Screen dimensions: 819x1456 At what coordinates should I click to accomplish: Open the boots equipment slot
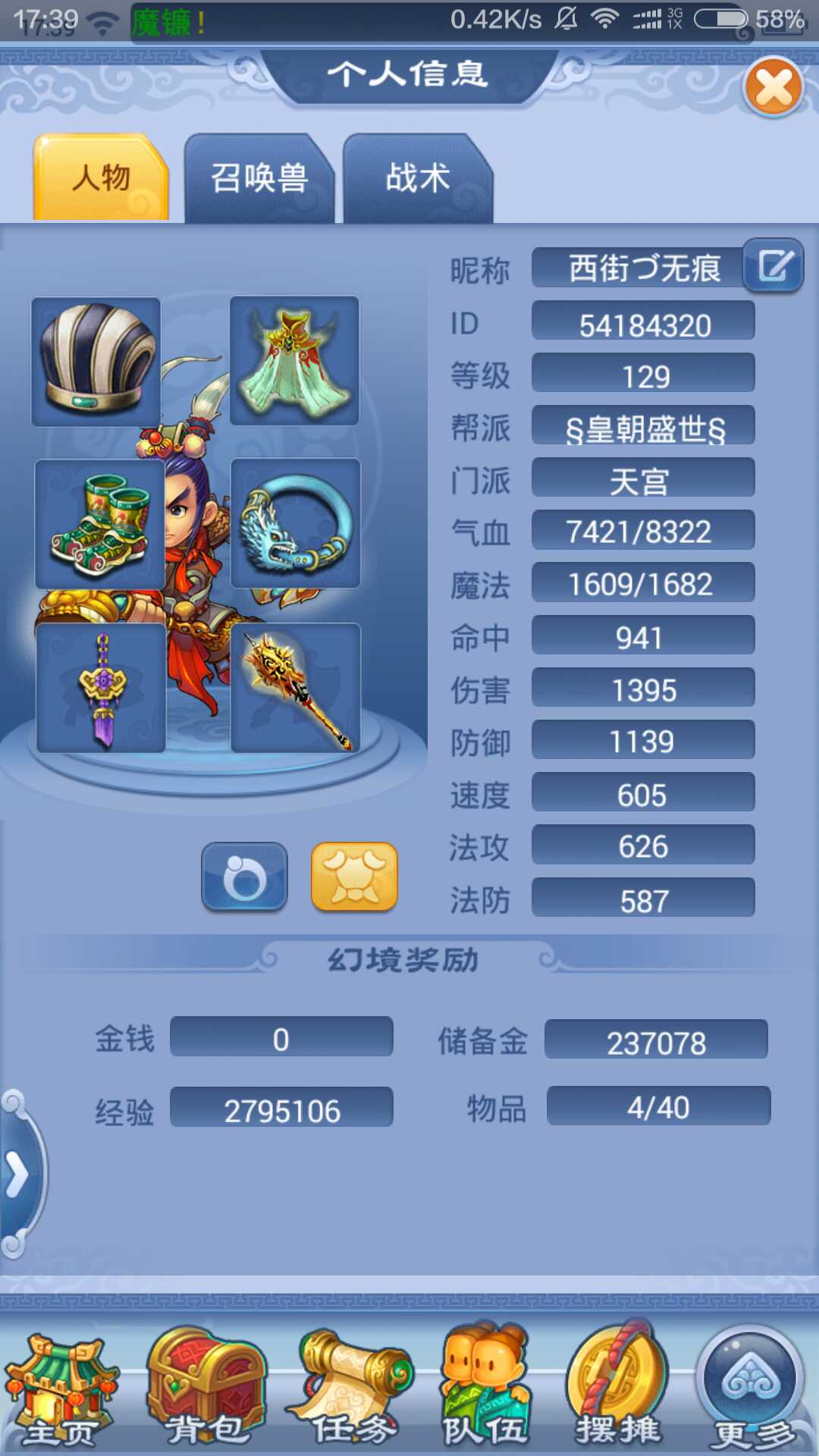point(99,524)
